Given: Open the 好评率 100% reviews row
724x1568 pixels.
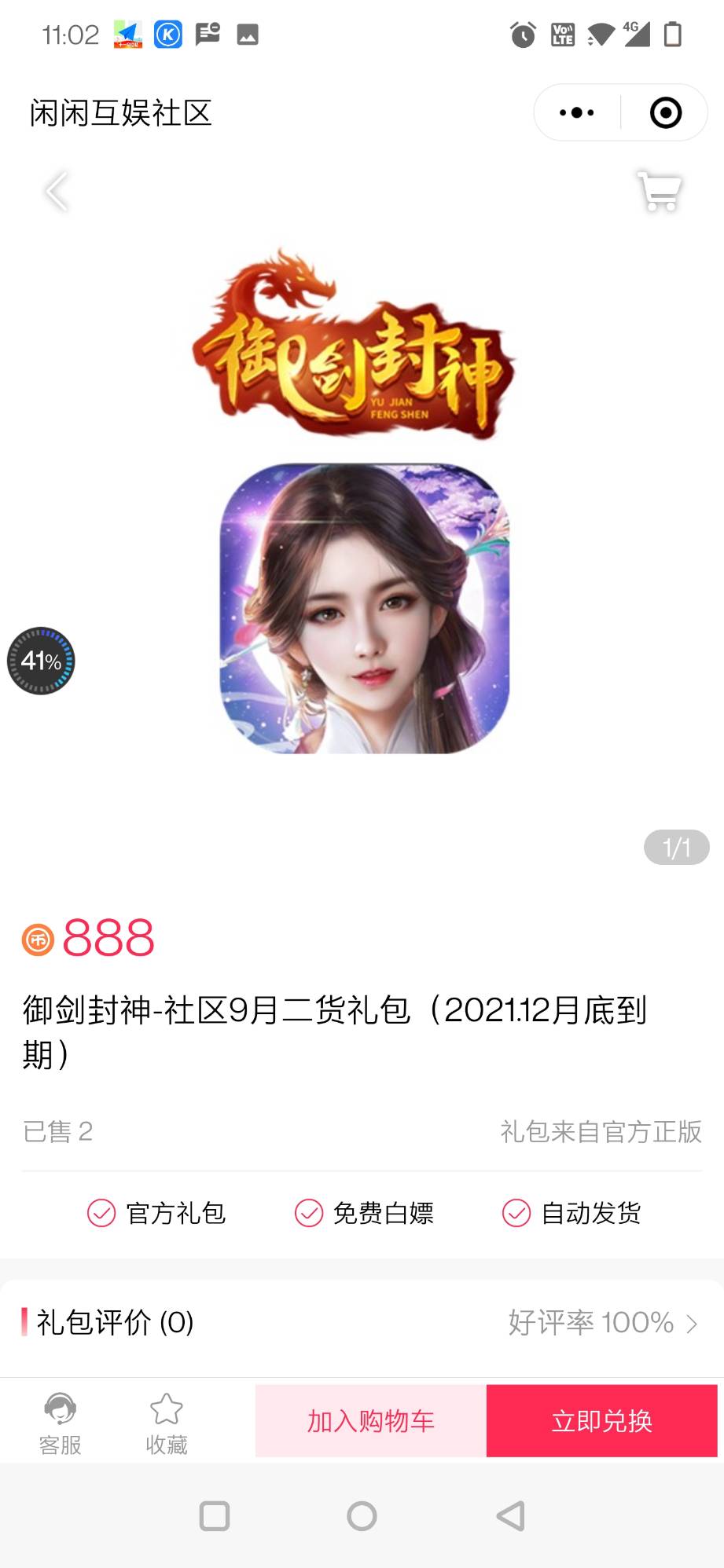Looking at the screenshot, I should [x=602, y=1323].
